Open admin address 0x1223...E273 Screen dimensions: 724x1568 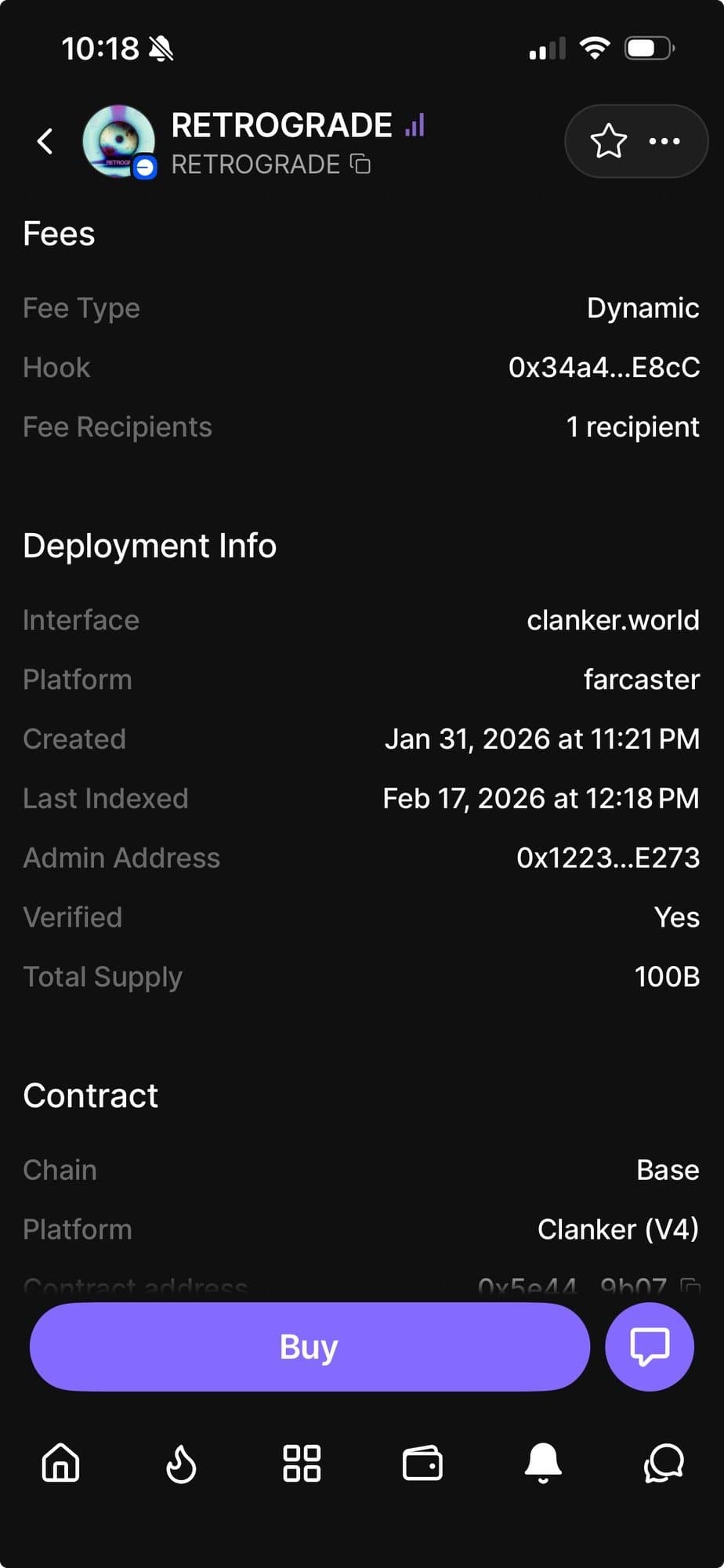coord(607,858)
